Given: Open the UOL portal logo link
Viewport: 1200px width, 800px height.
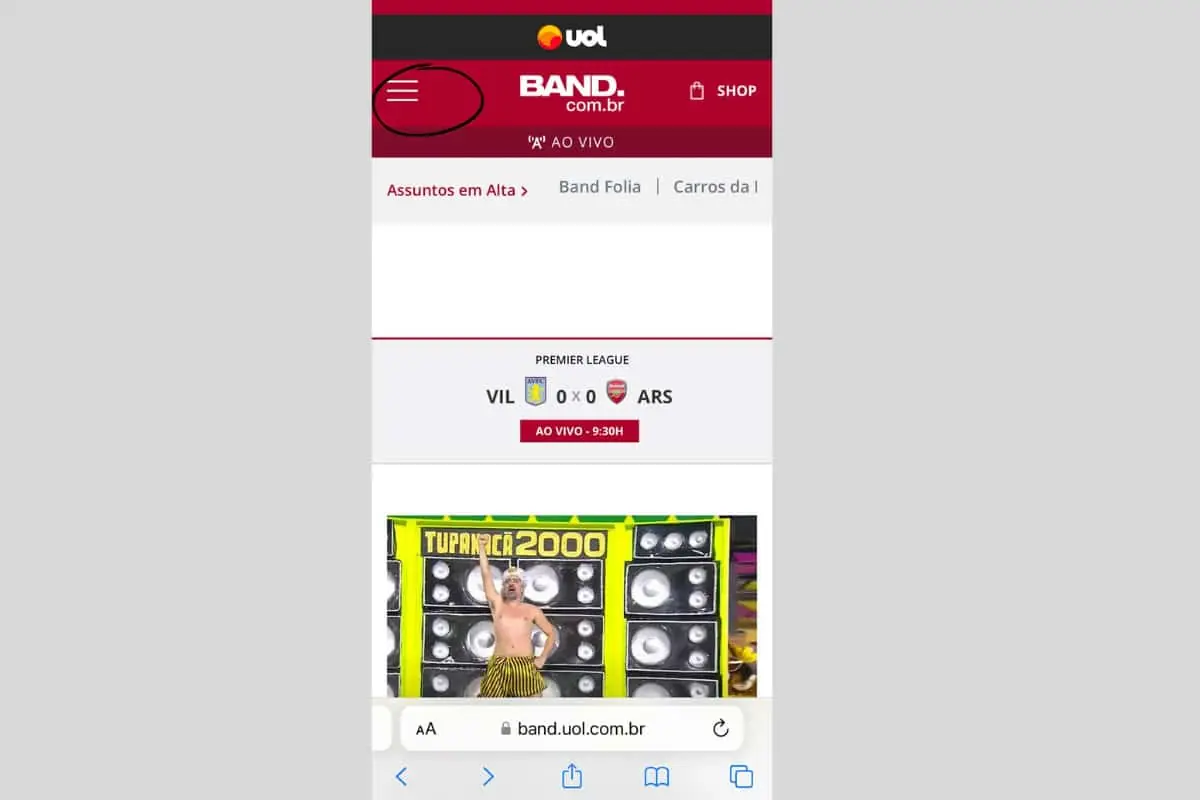Looking at the screenshot, I should [571, 38].
